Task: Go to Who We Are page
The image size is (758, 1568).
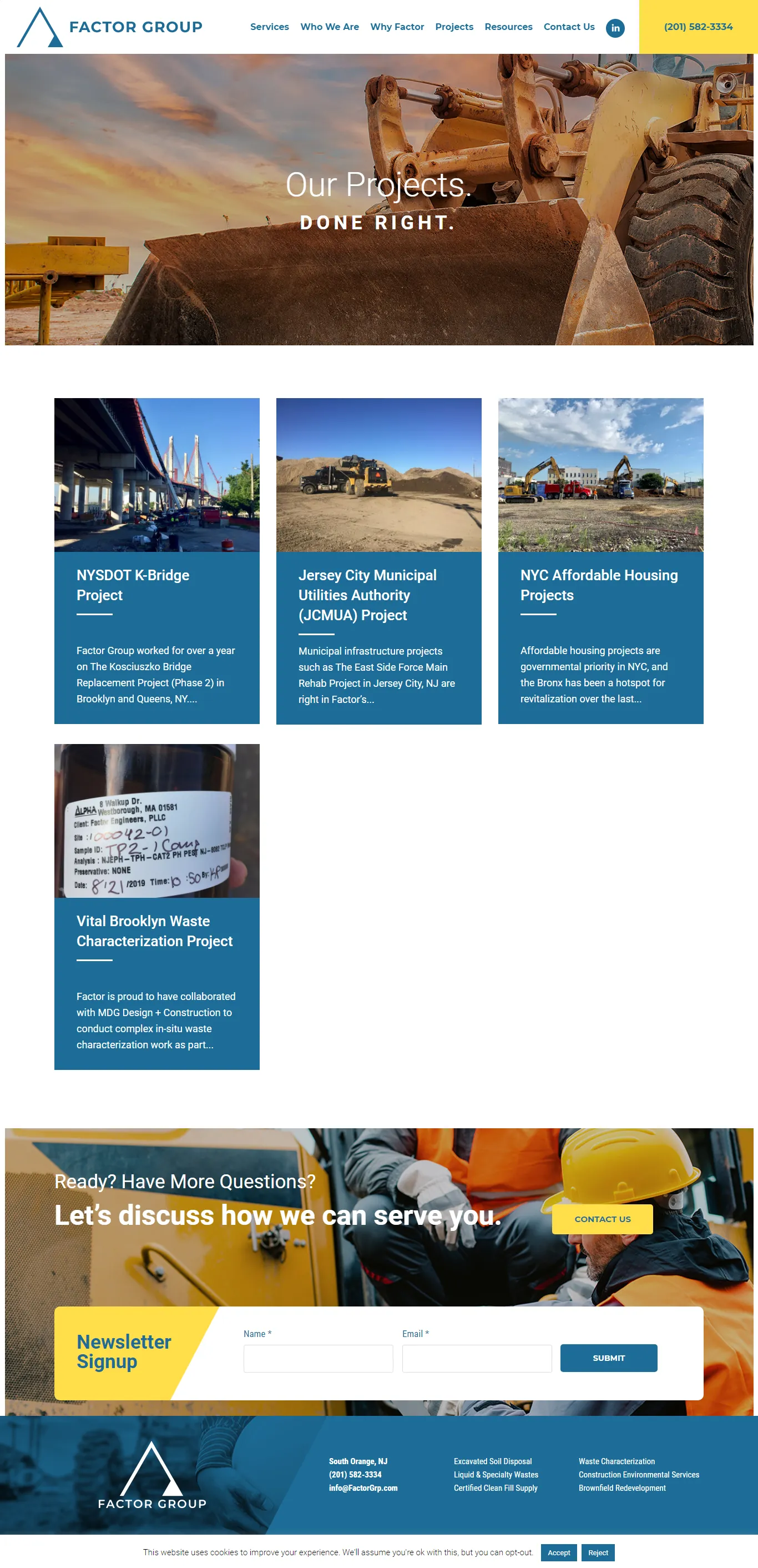Action: [329, 27]
